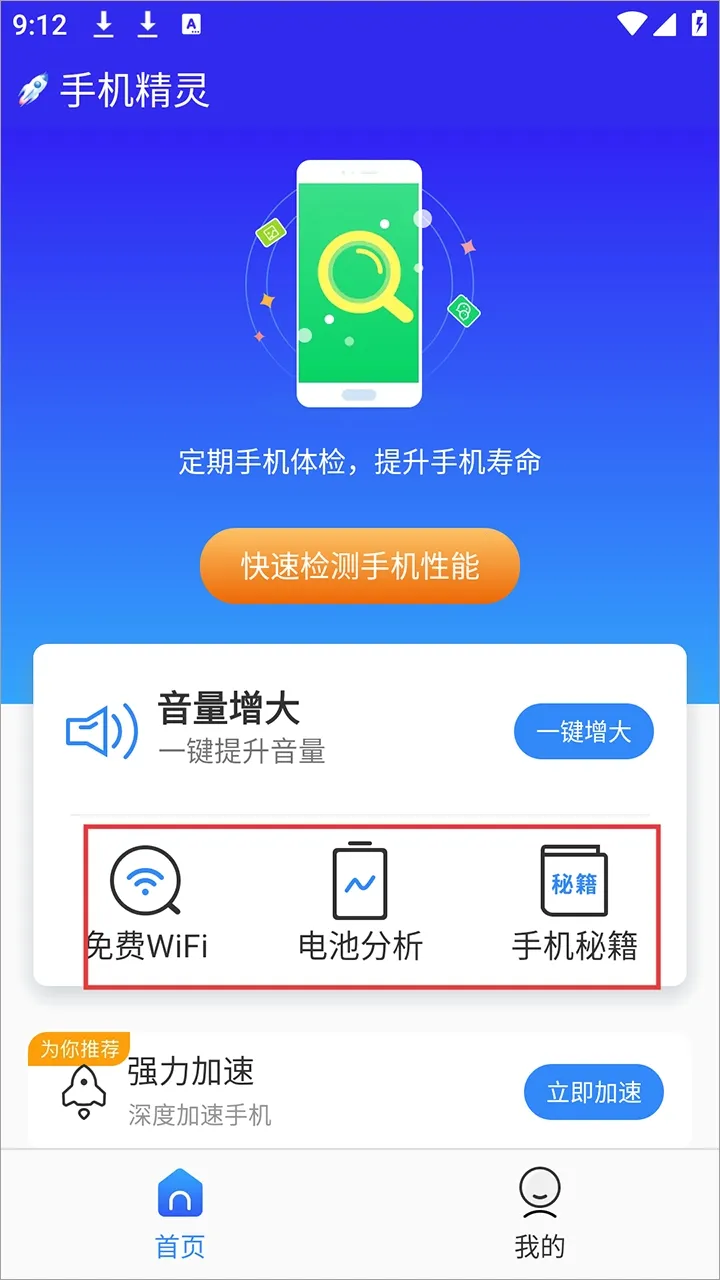This screenshot has height=1280, width=720.
Task: Select the 电池分析 battery icon
Action: pos(360,881)
